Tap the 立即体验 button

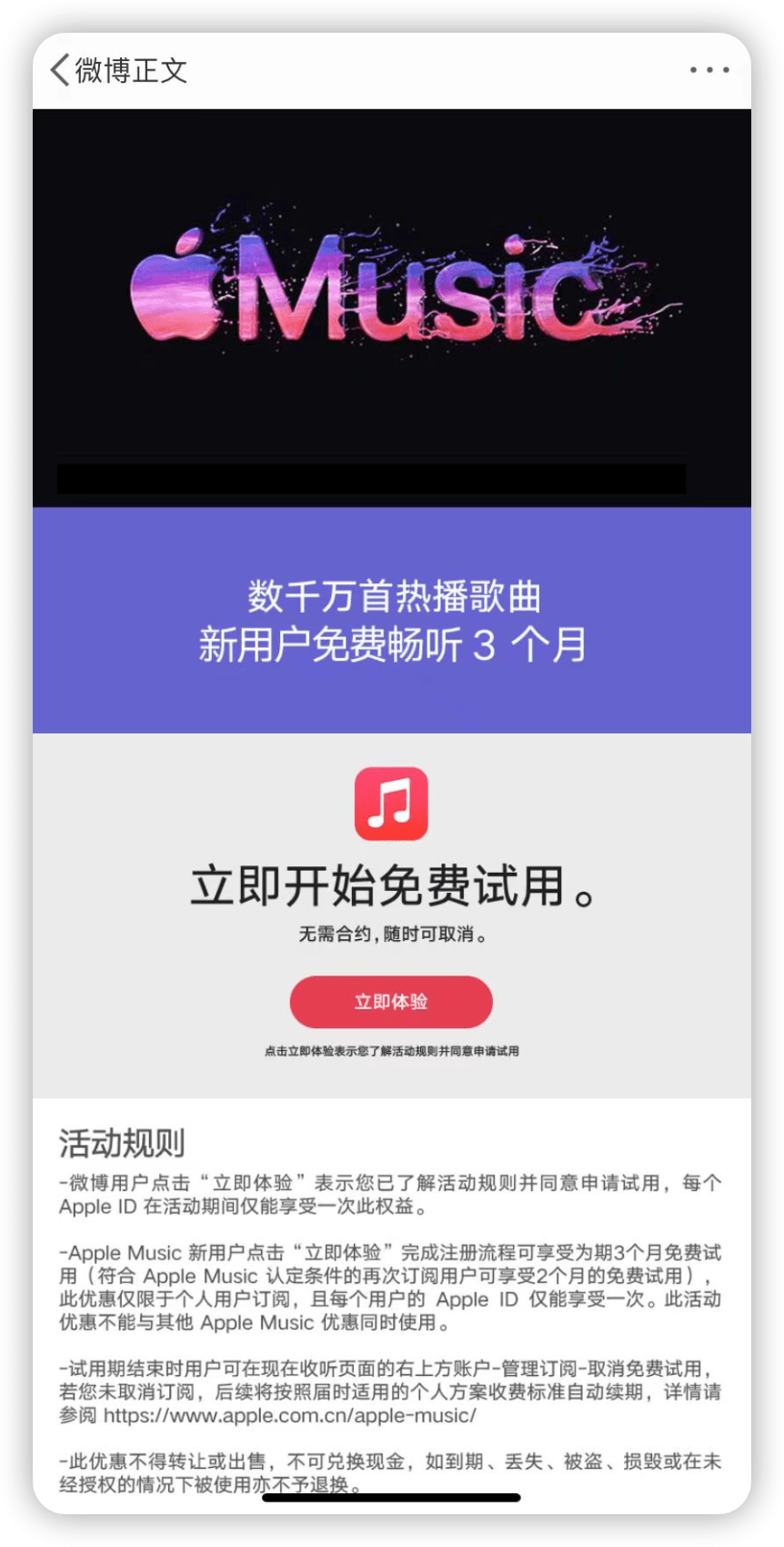pyautogui.click(x=391, y=1002)
